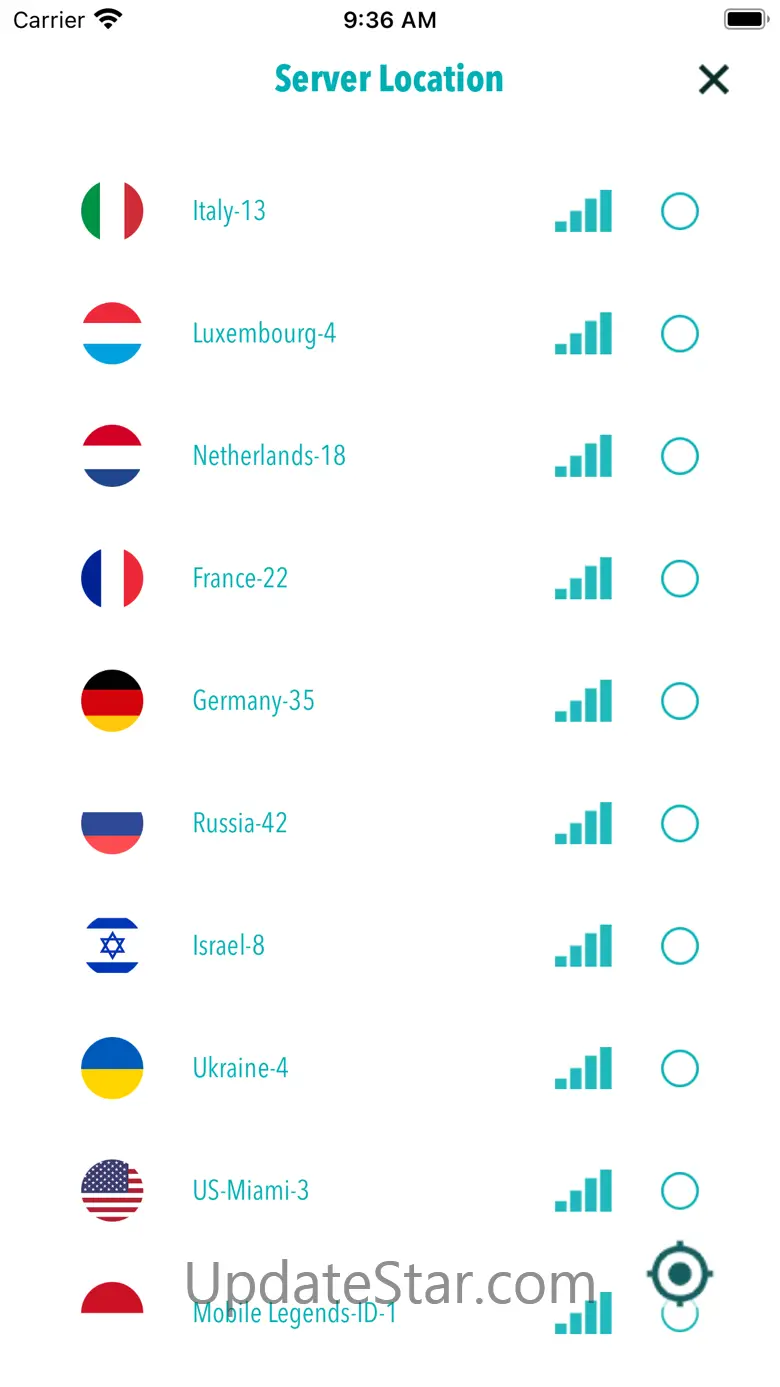Select the Italy-13 radio button
Screen dimensions: 780x1387
click(x=680, y=211)
